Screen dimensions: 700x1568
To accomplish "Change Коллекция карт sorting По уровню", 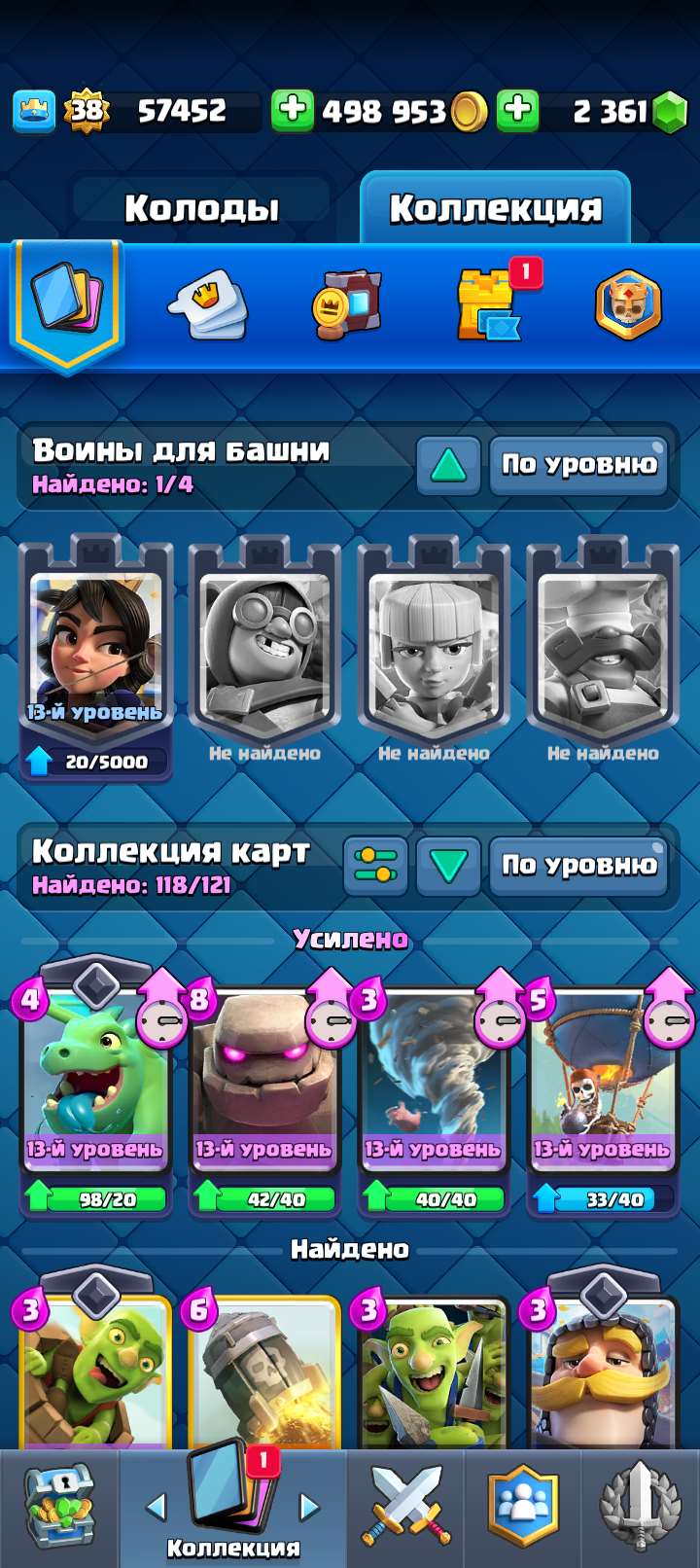I will tap(578, 865).
